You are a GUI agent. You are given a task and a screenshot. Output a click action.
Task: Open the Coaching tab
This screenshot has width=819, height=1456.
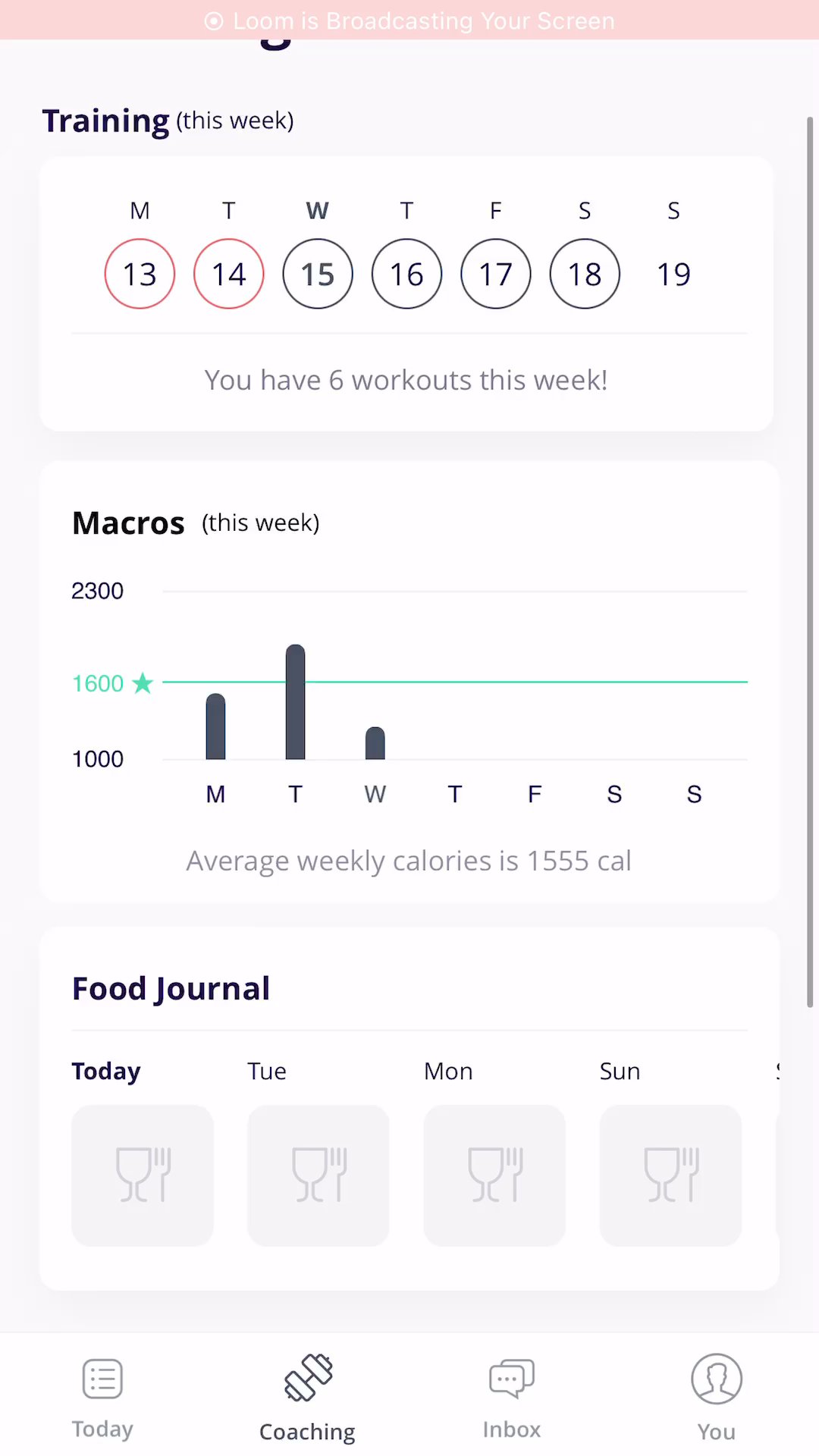click(x=307, y=1397)
